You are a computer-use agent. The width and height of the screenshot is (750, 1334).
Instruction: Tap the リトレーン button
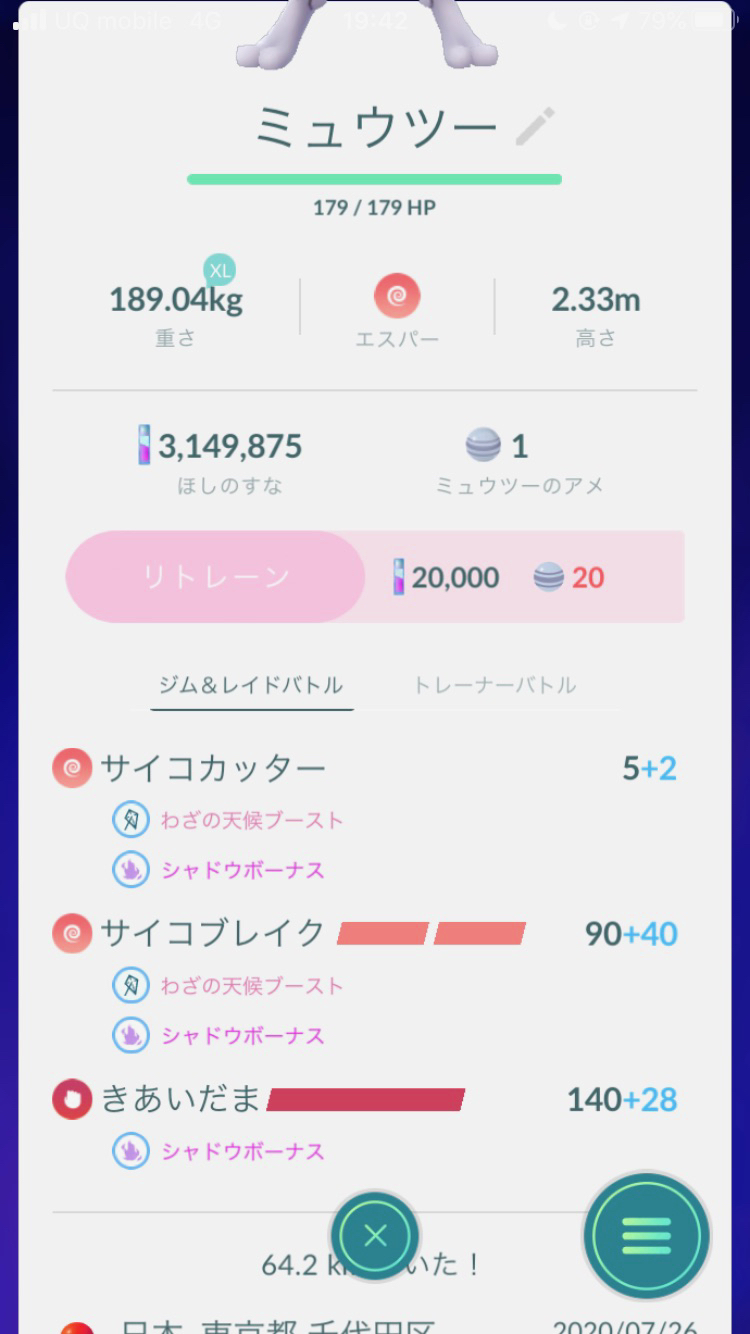[x=216, y=577]
